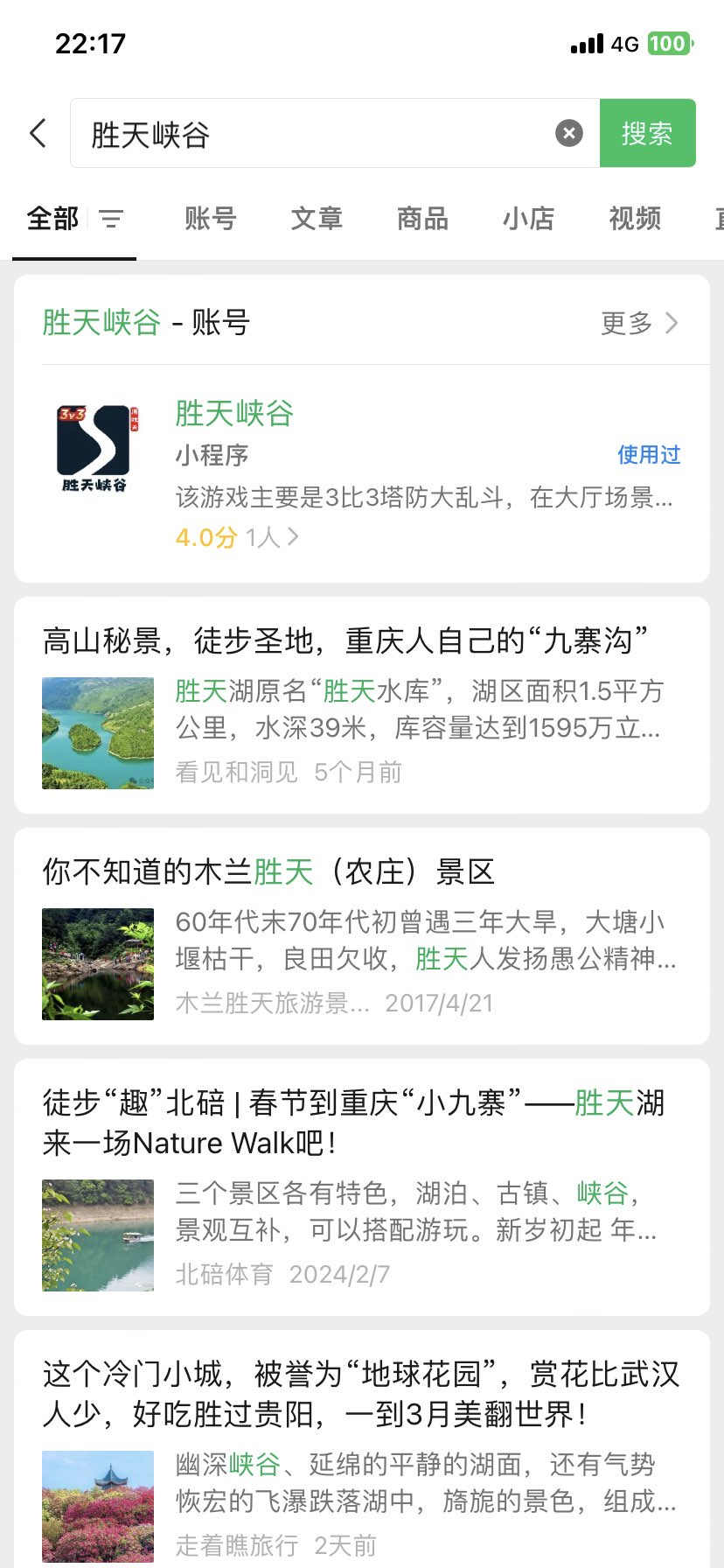Switch to the 账号 tab
This screenshot has width=724, height=1568.
pos(211,219)
